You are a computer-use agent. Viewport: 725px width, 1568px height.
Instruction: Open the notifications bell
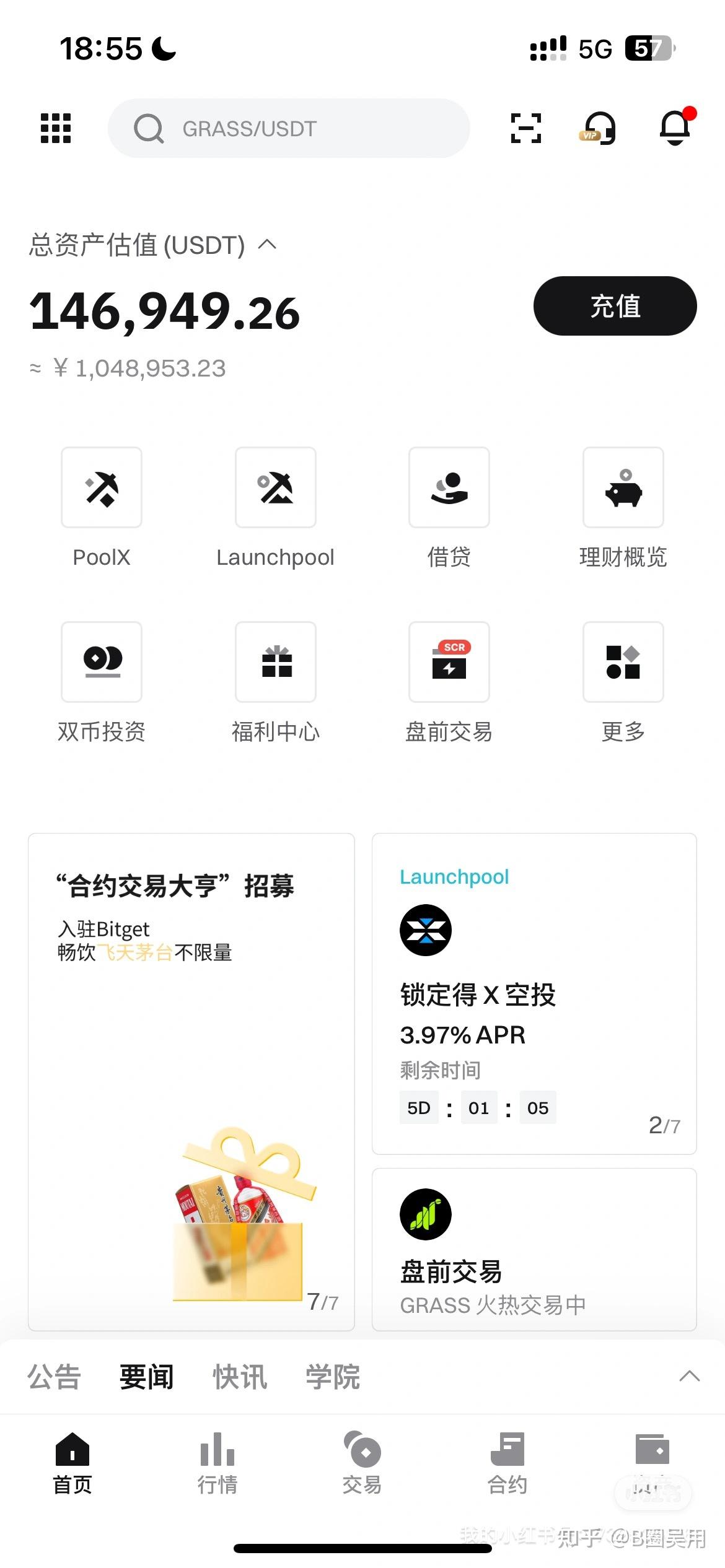tap(675, 127)
